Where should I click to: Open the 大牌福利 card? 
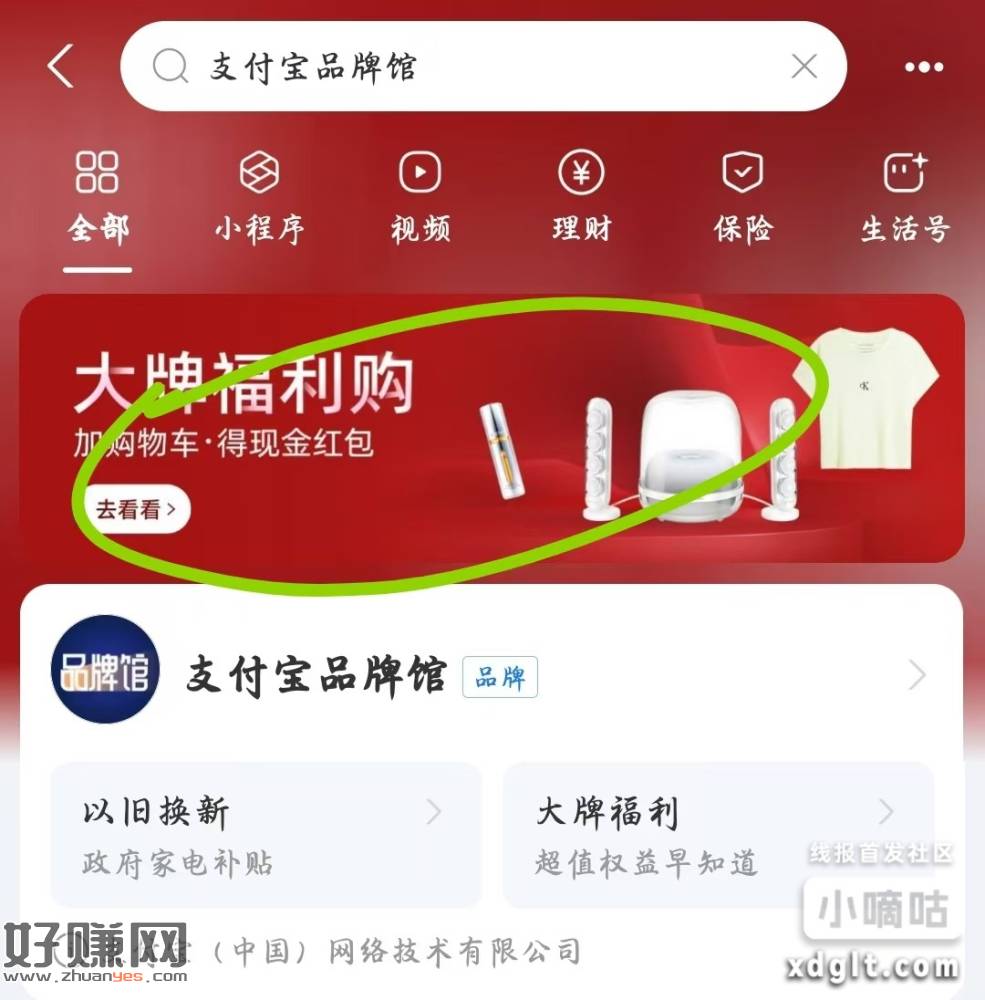pos(718,835)
